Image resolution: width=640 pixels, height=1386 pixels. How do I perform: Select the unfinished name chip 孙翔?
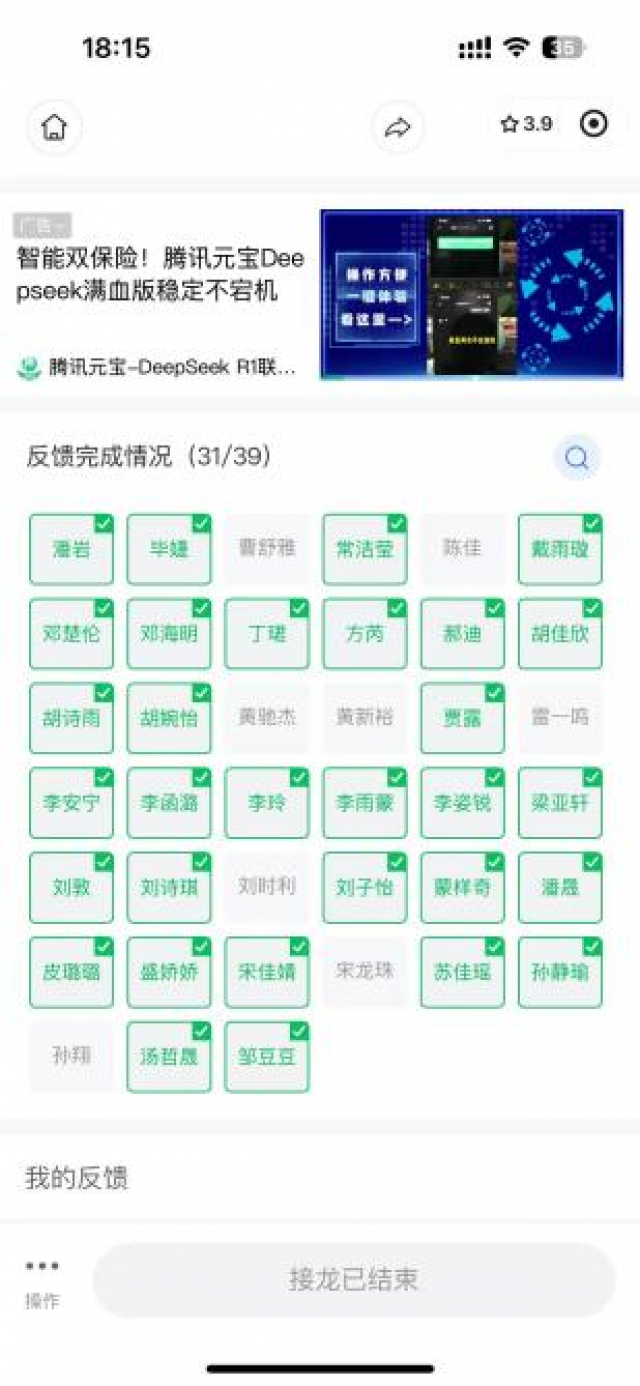click(x=71, y=1056)
